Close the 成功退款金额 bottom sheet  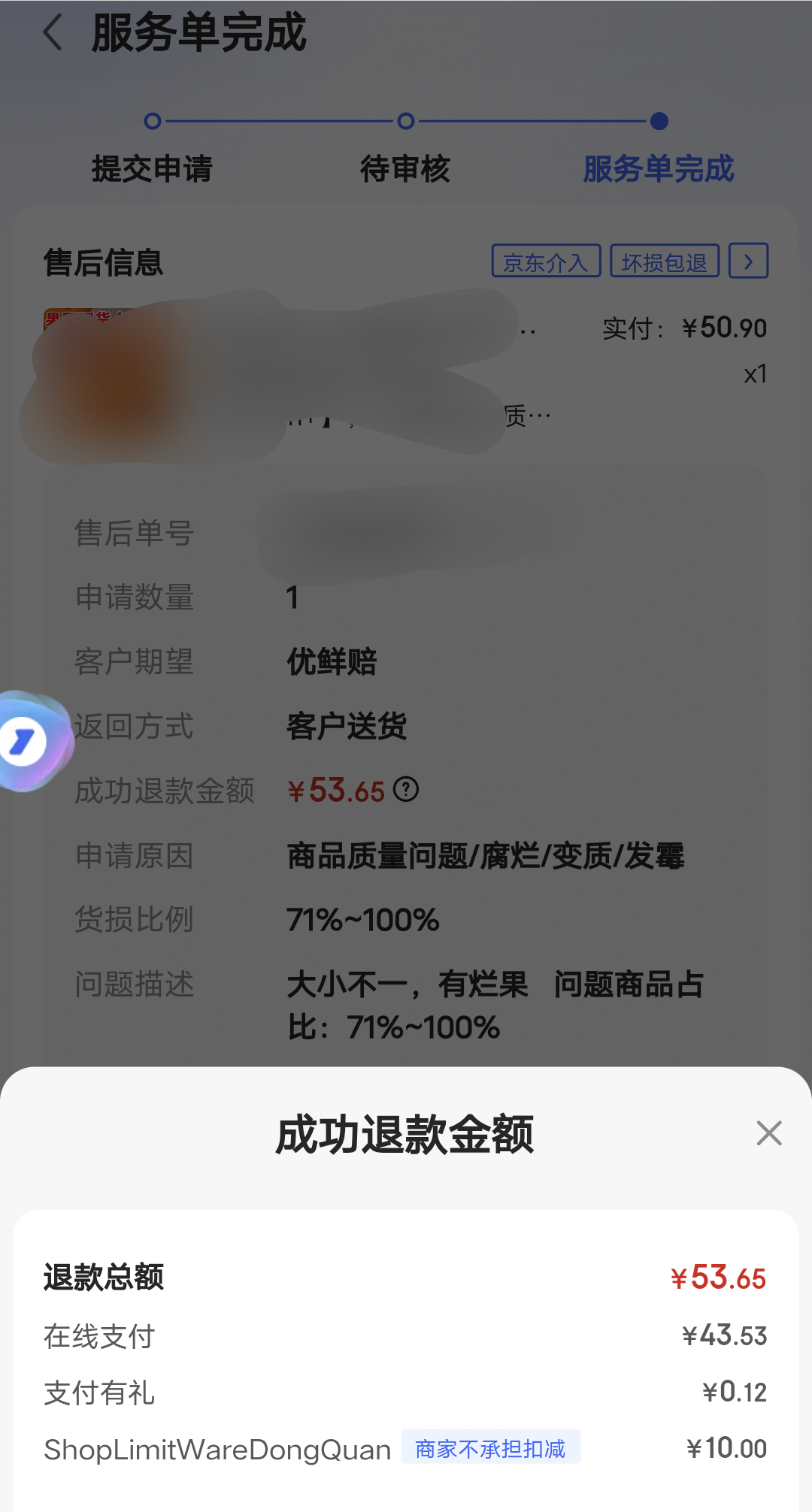(769, 1133)
